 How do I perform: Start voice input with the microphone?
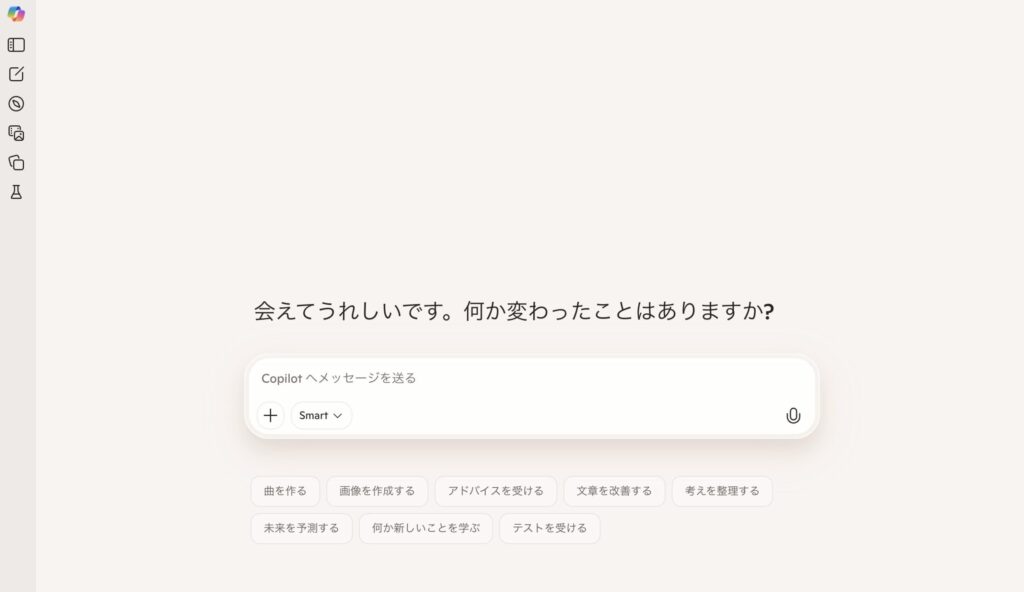(793, 415)
